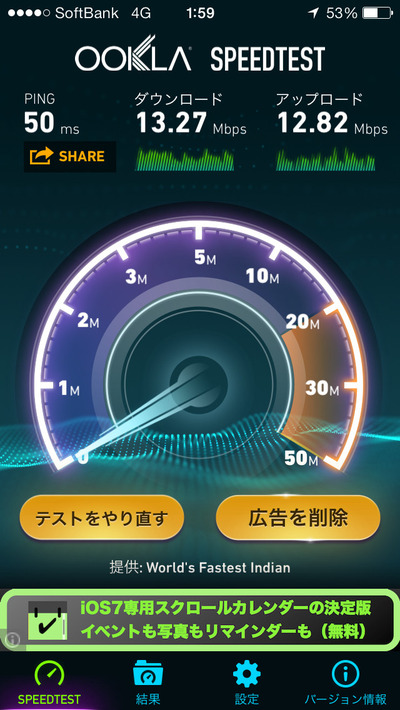Switch to the 結果 results tab
The width and height of the screenshot is (400, 710).
click(x=148, y=683)
